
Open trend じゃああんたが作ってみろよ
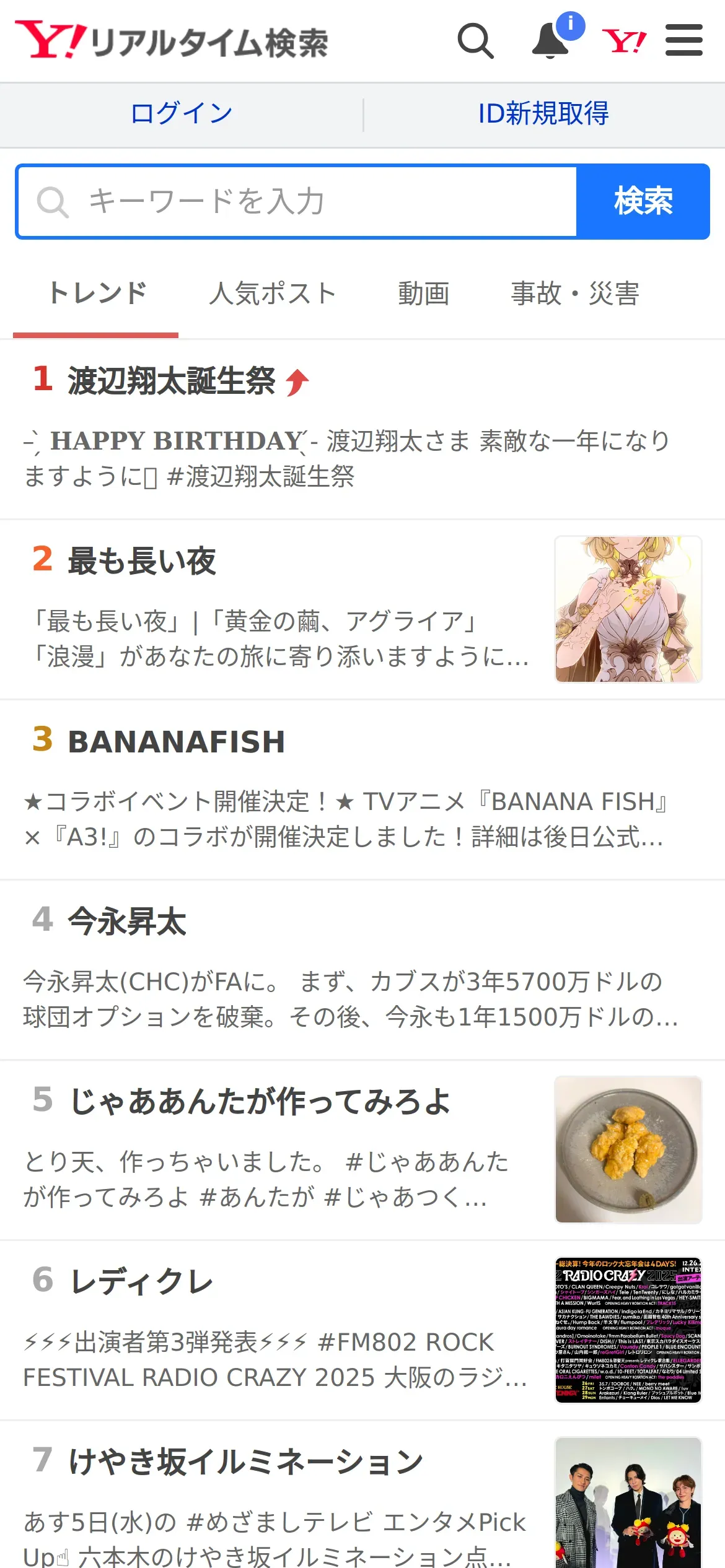click(260, 1102)
